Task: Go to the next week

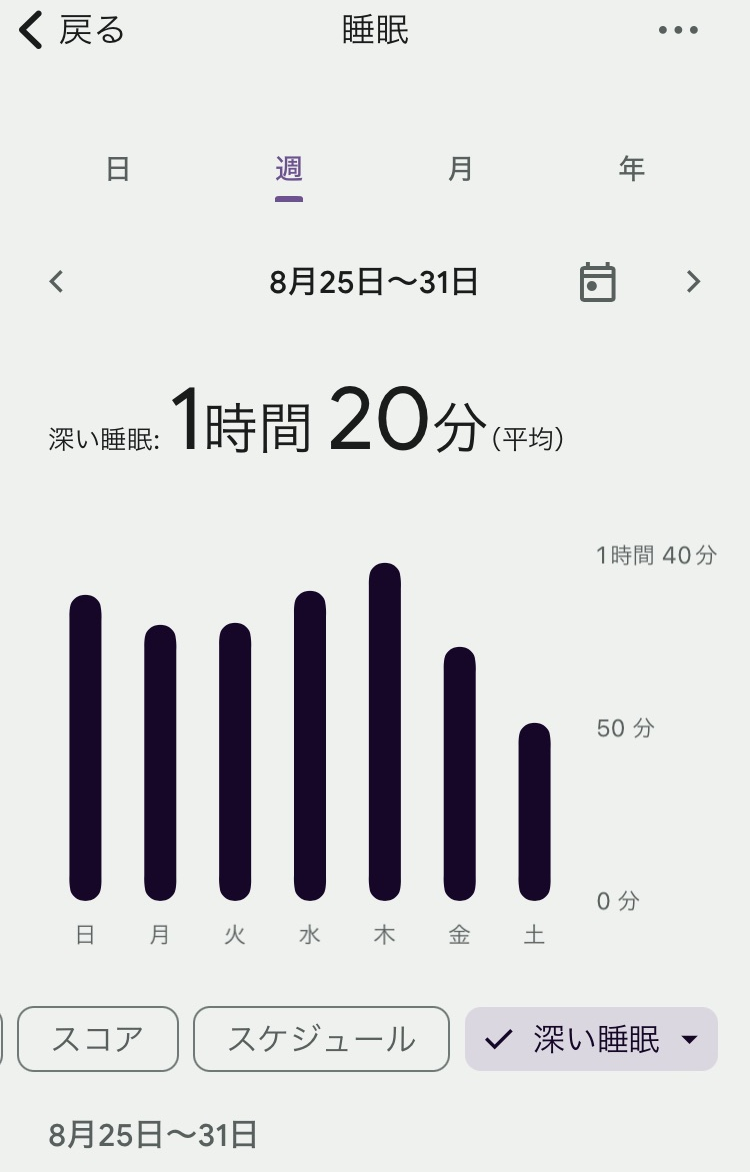Action: click(x=693, y=282)
